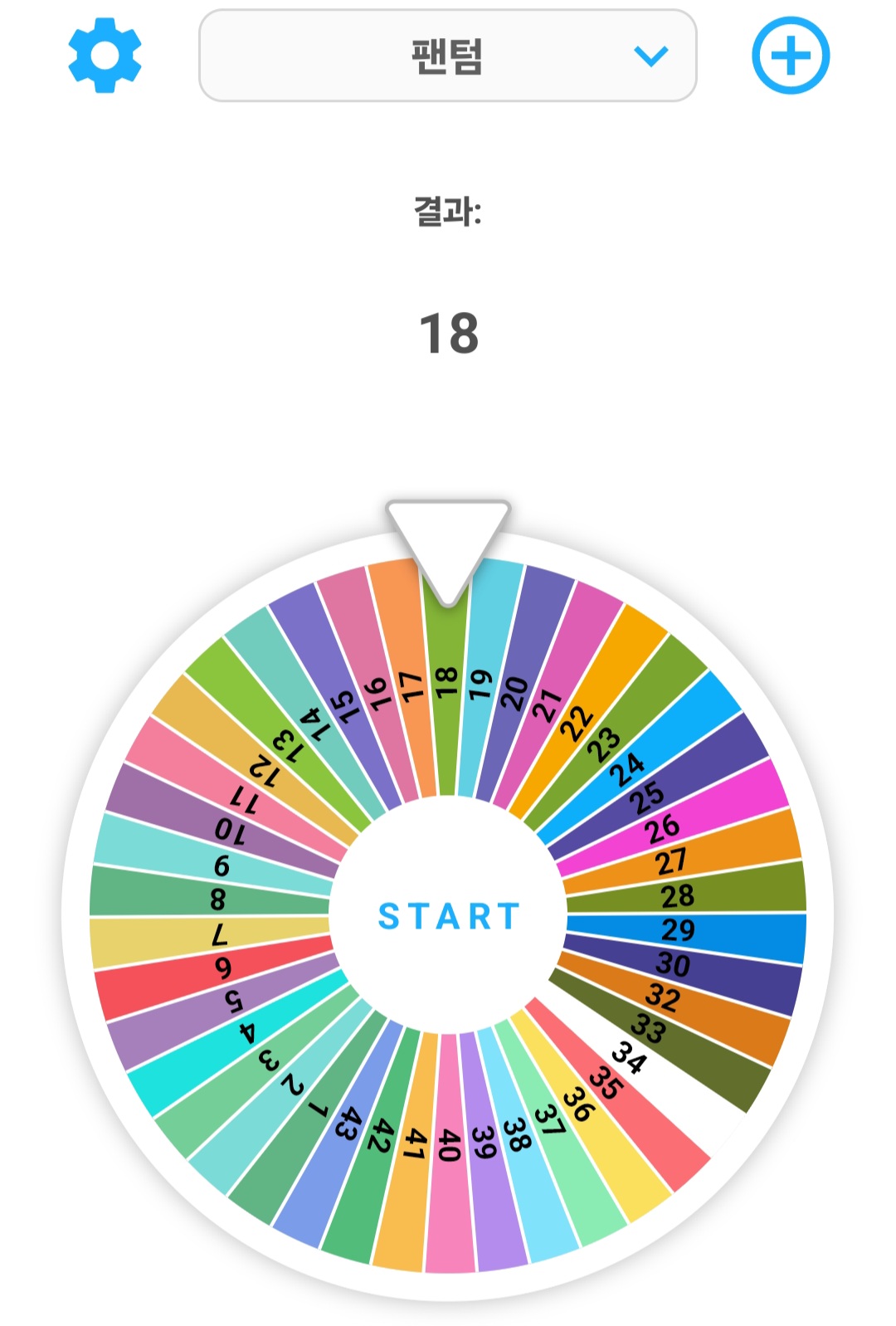Add a new wheel with plus icon

coord(790,56)
